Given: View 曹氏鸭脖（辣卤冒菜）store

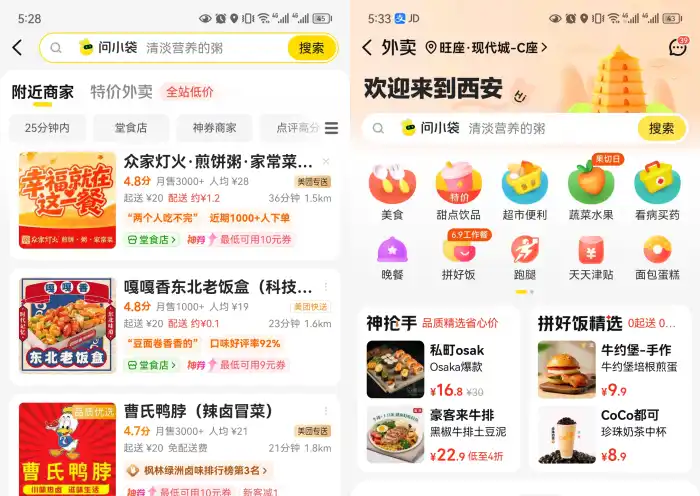Looking at the screenshot, I should 198,411.
